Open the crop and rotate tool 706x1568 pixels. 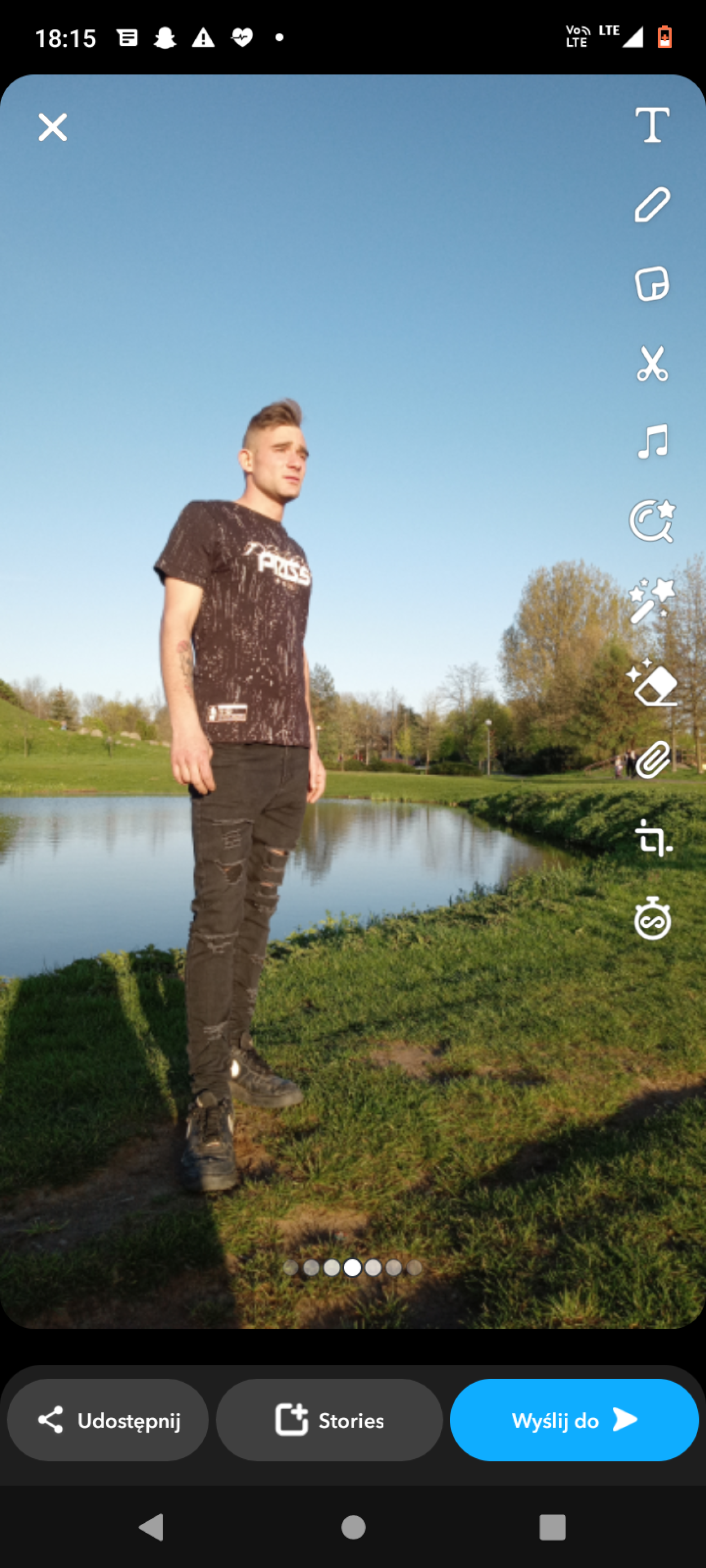[x=652, y=839]
